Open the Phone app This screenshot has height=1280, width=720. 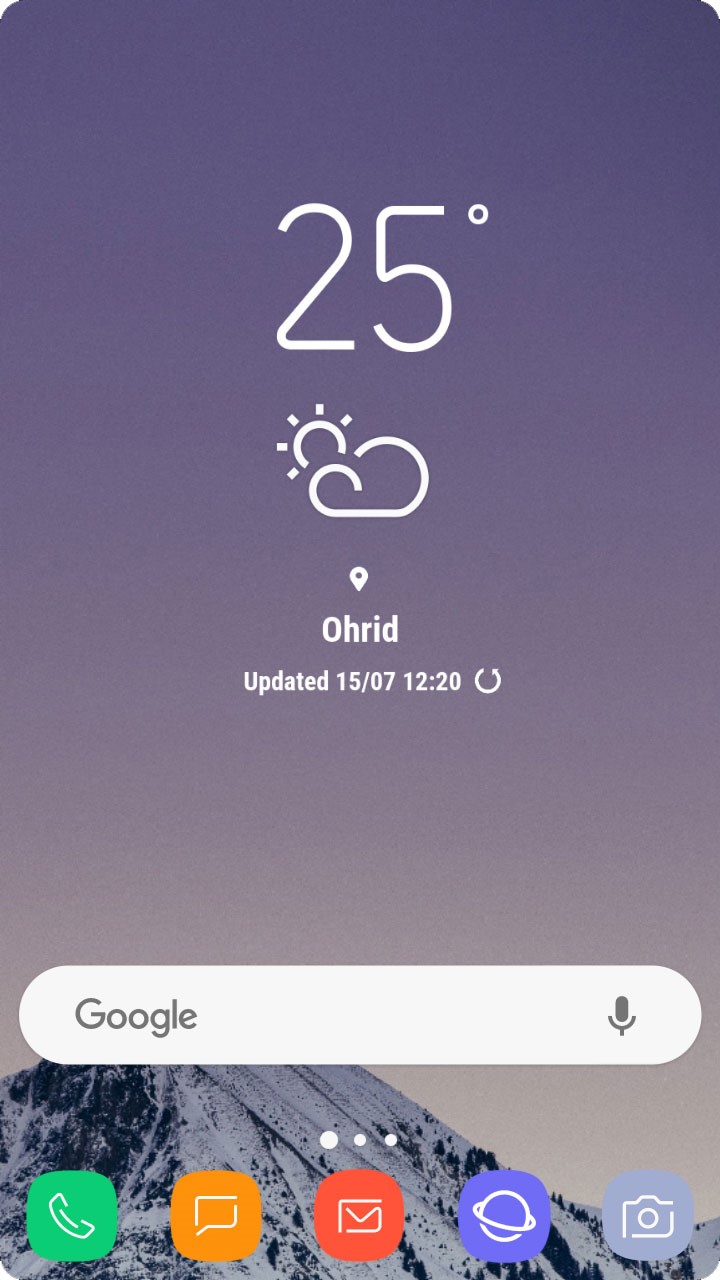coord(72,1216)
